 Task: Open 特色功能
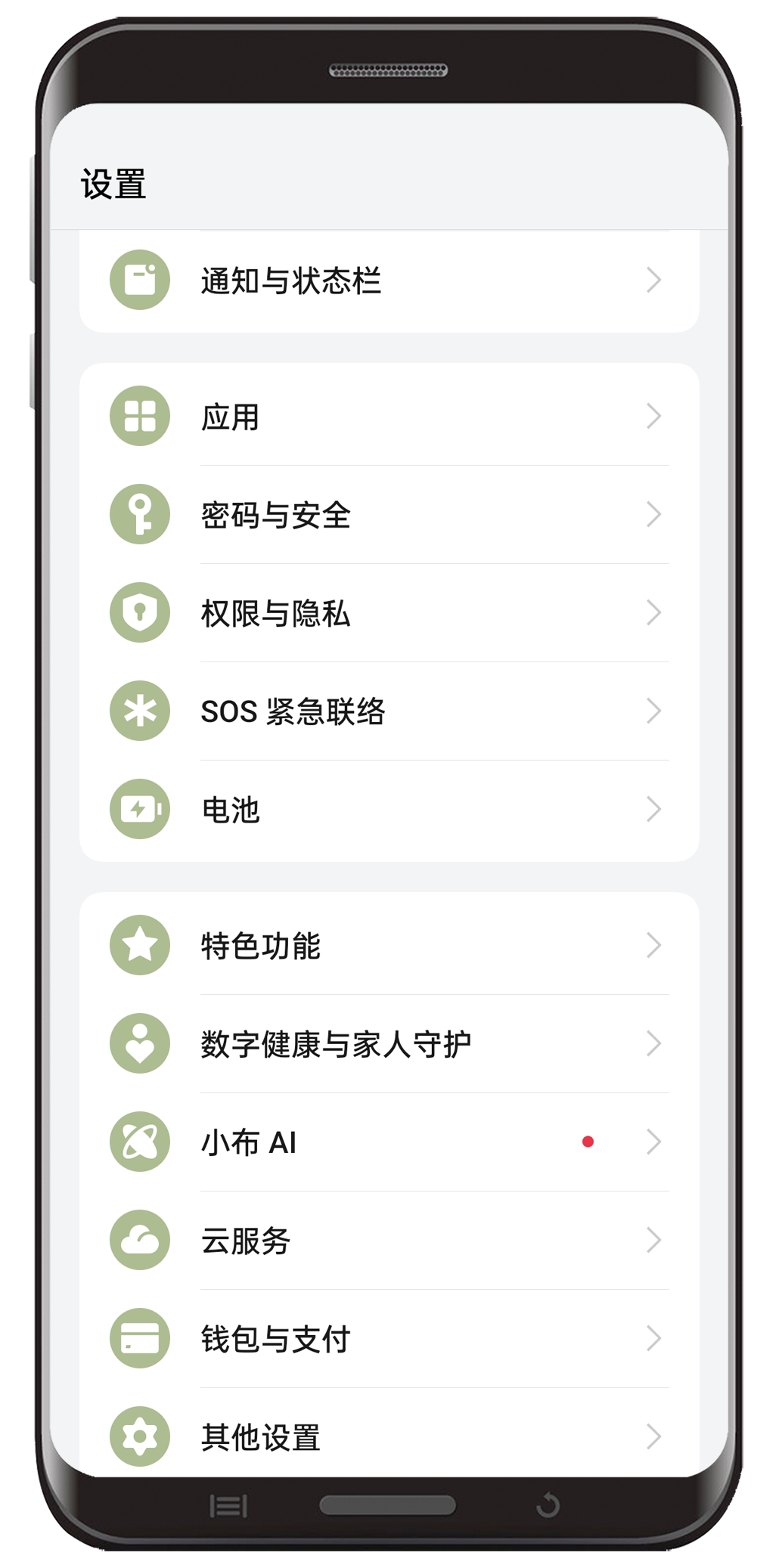[389, 945]
